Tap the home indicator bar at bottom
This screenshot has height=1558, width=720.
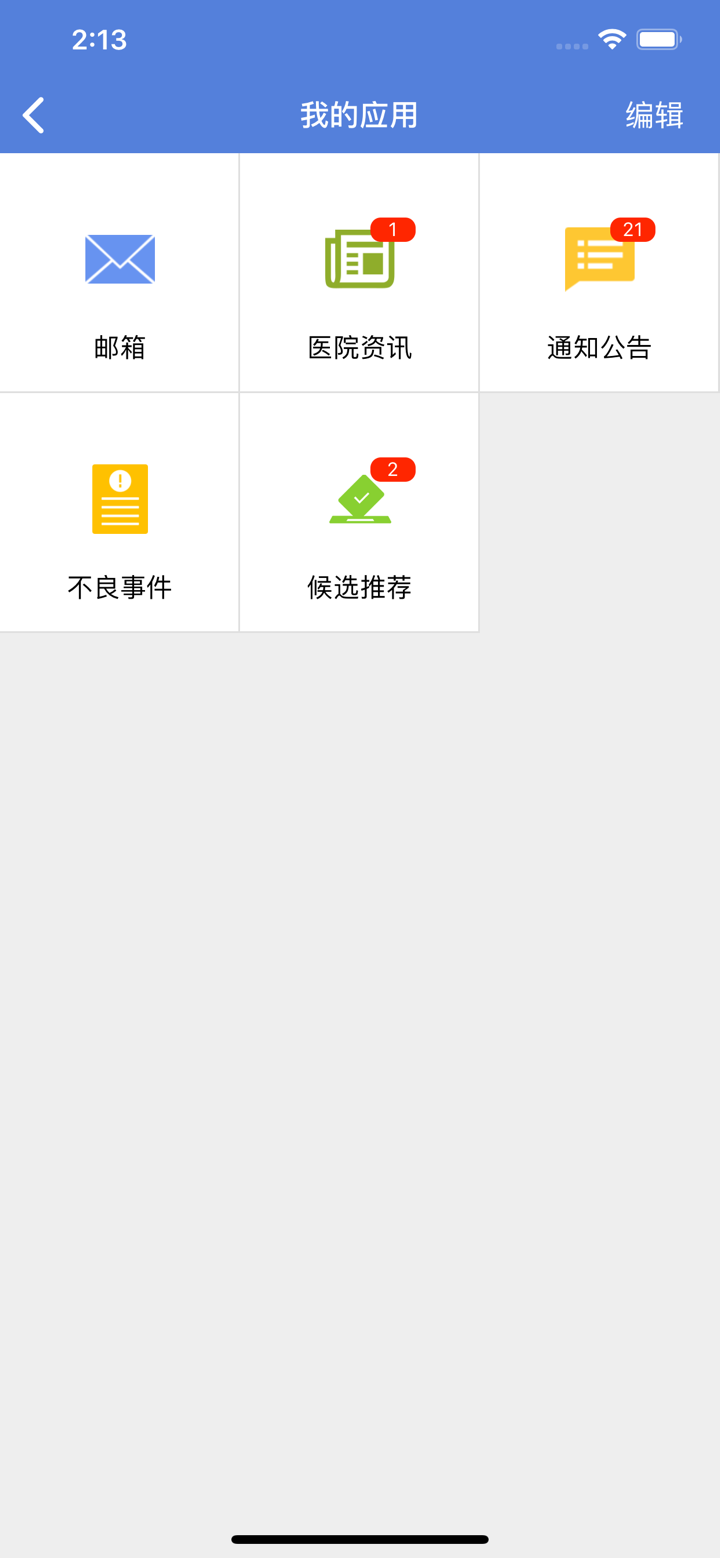coord(360,1540)
